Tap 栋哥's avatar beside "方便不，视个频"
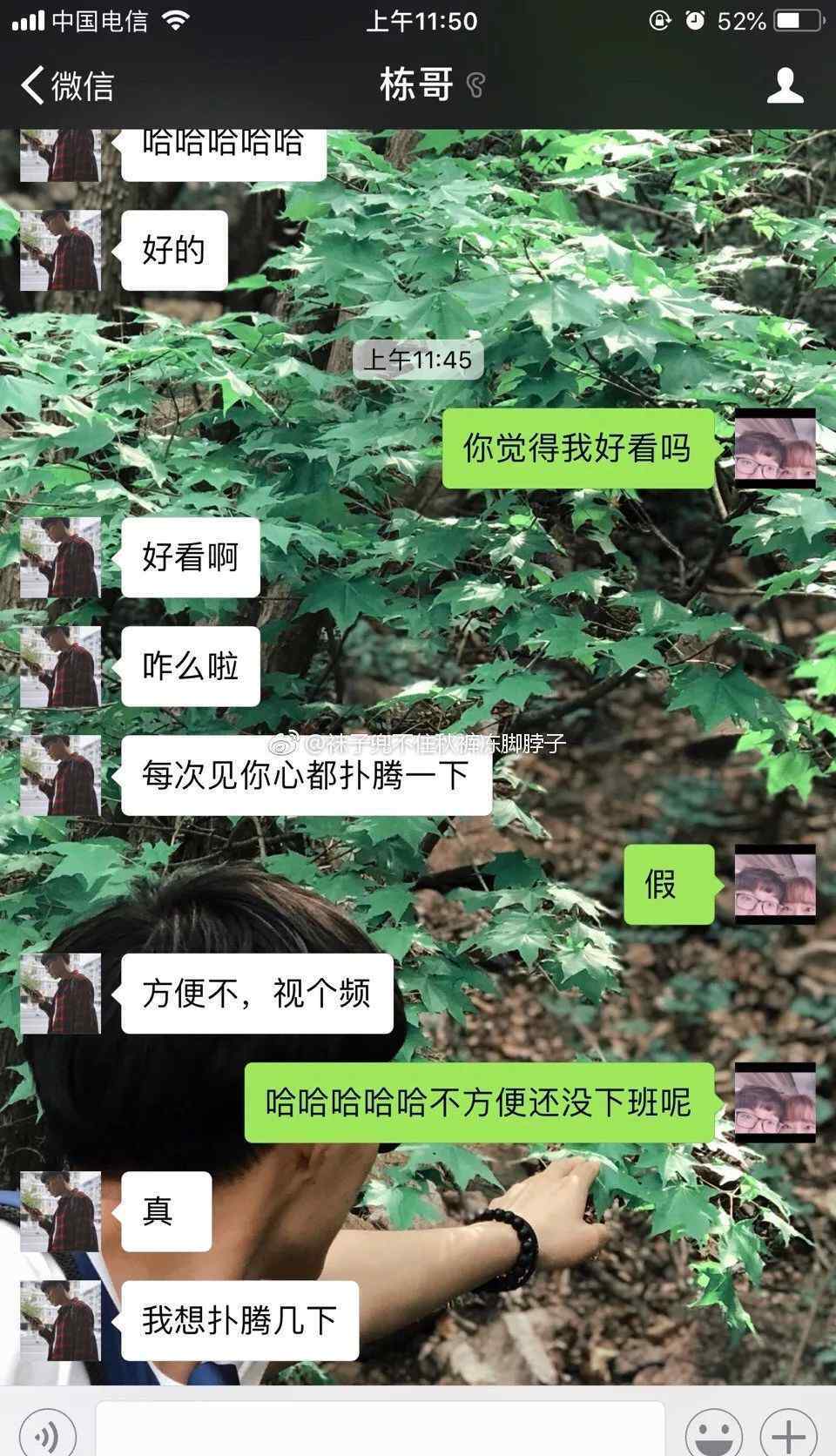 click(x=60, y=994)
